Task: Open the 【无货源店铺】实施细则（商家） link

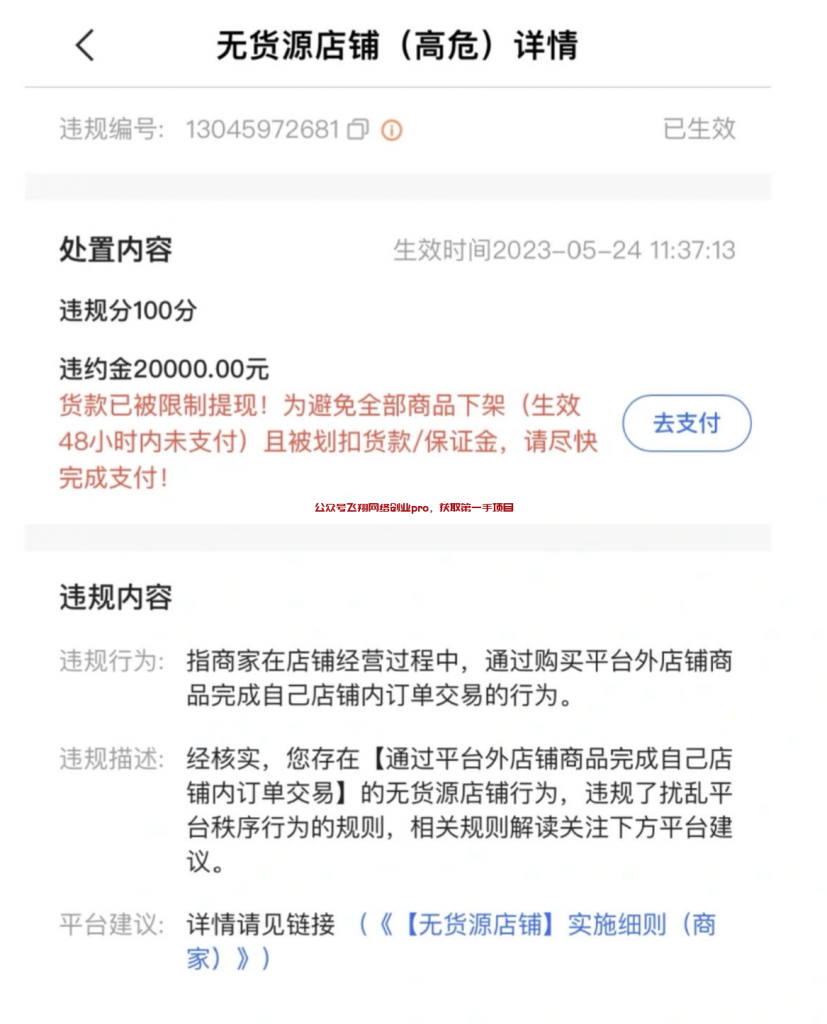Action: [550, 924]
